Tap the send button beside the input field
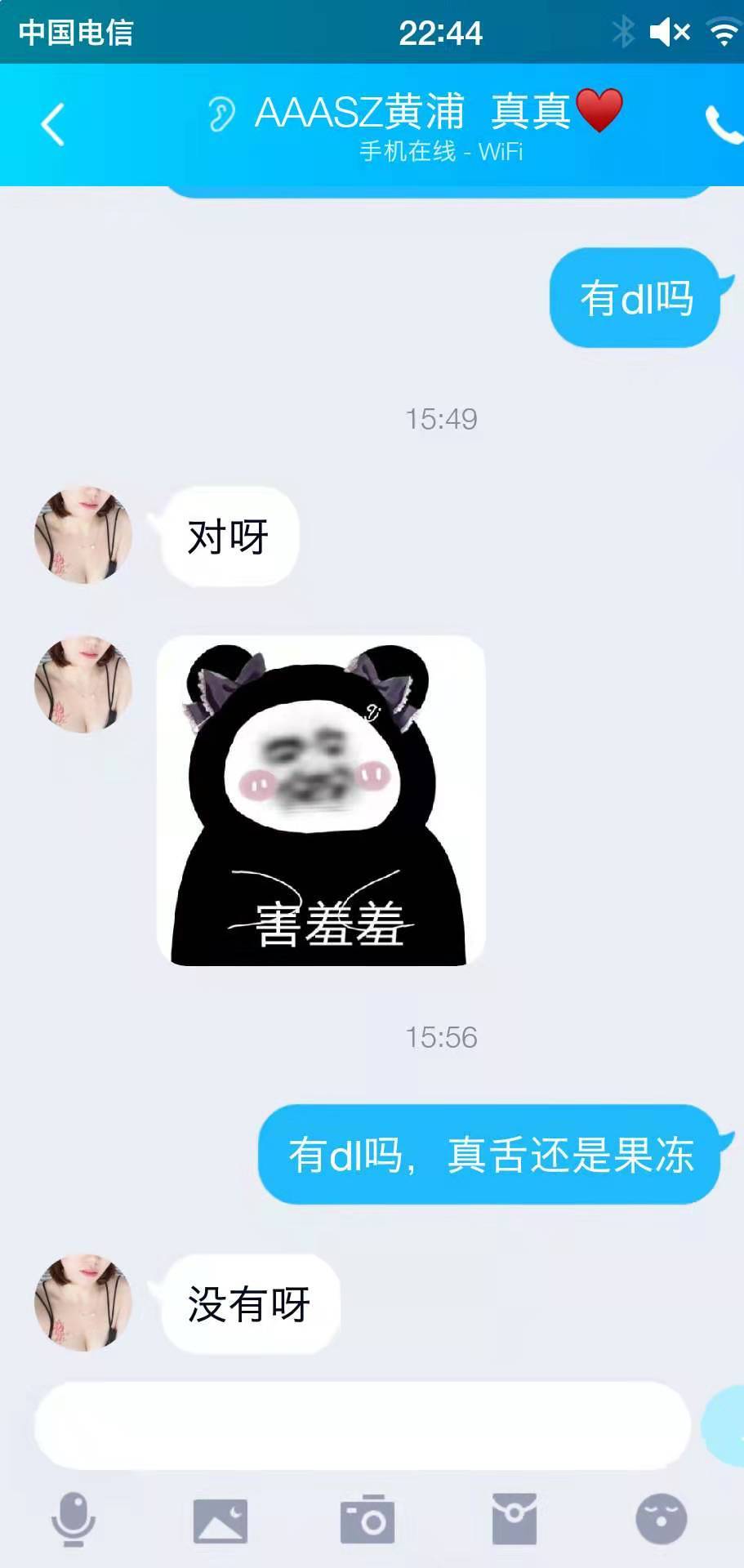The width and height of the screenshot is (744, 1568). [x=725, y=1426]
